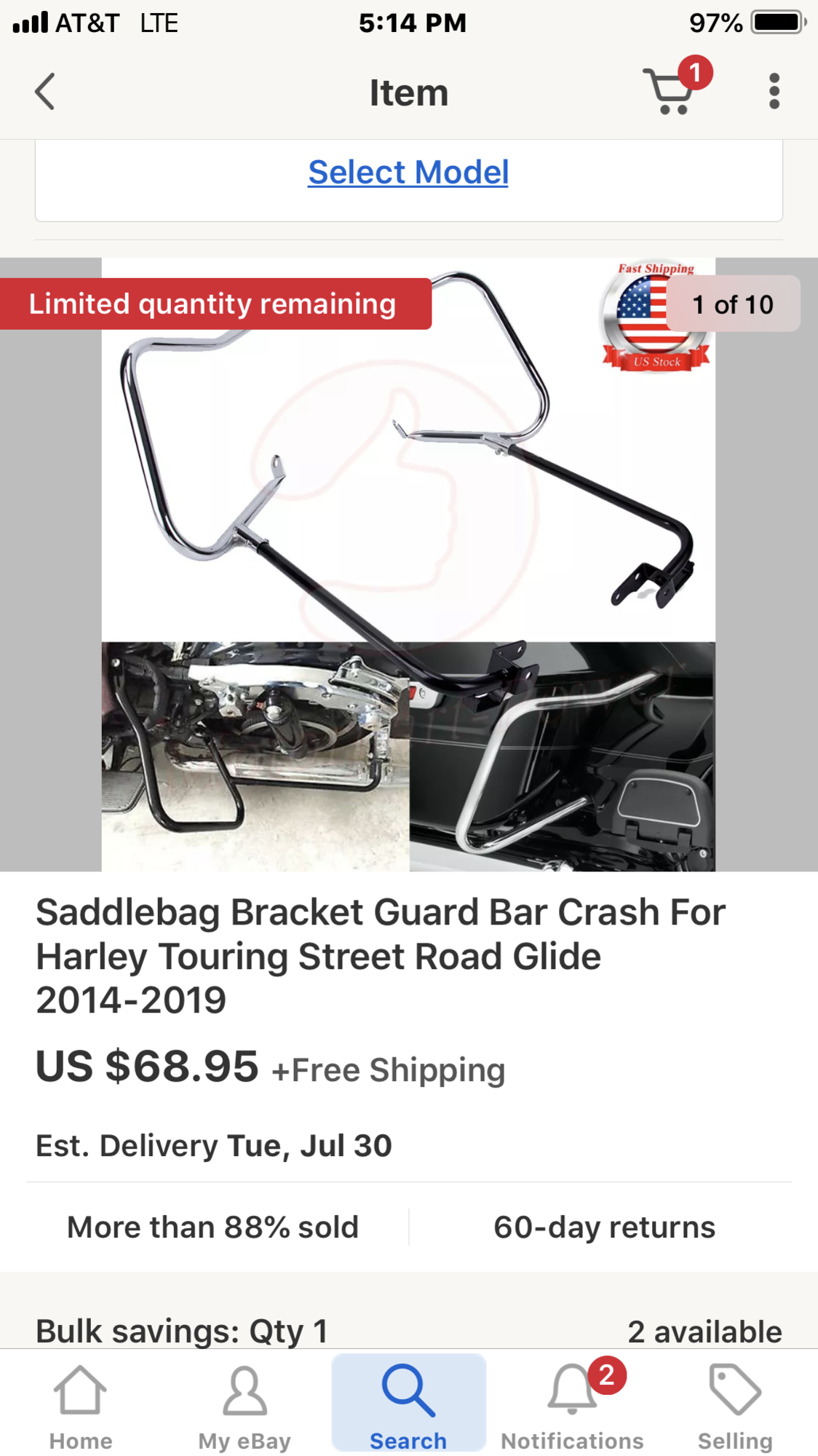Open the three-dot overflow menu

coord(774,92)
